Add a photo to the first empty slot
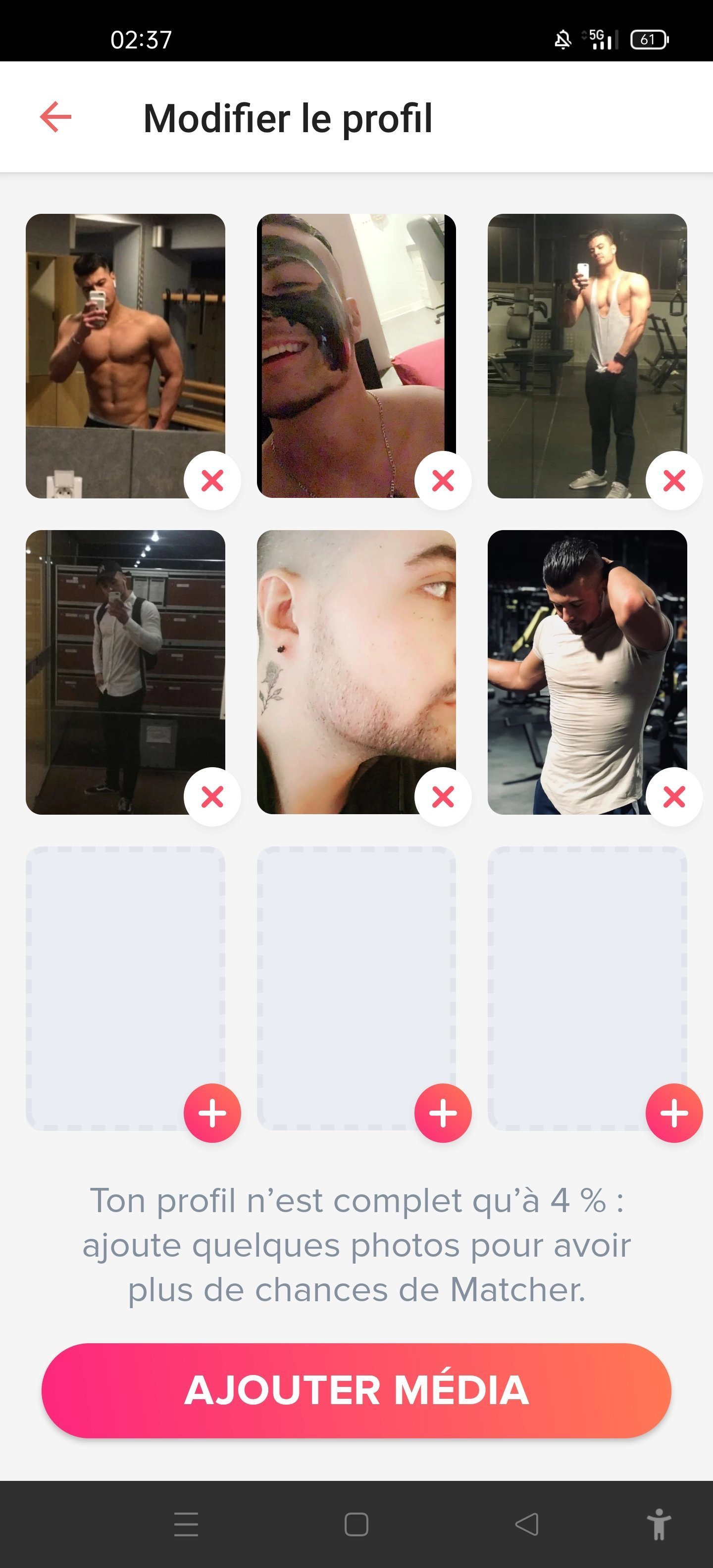 (212, 1113)
